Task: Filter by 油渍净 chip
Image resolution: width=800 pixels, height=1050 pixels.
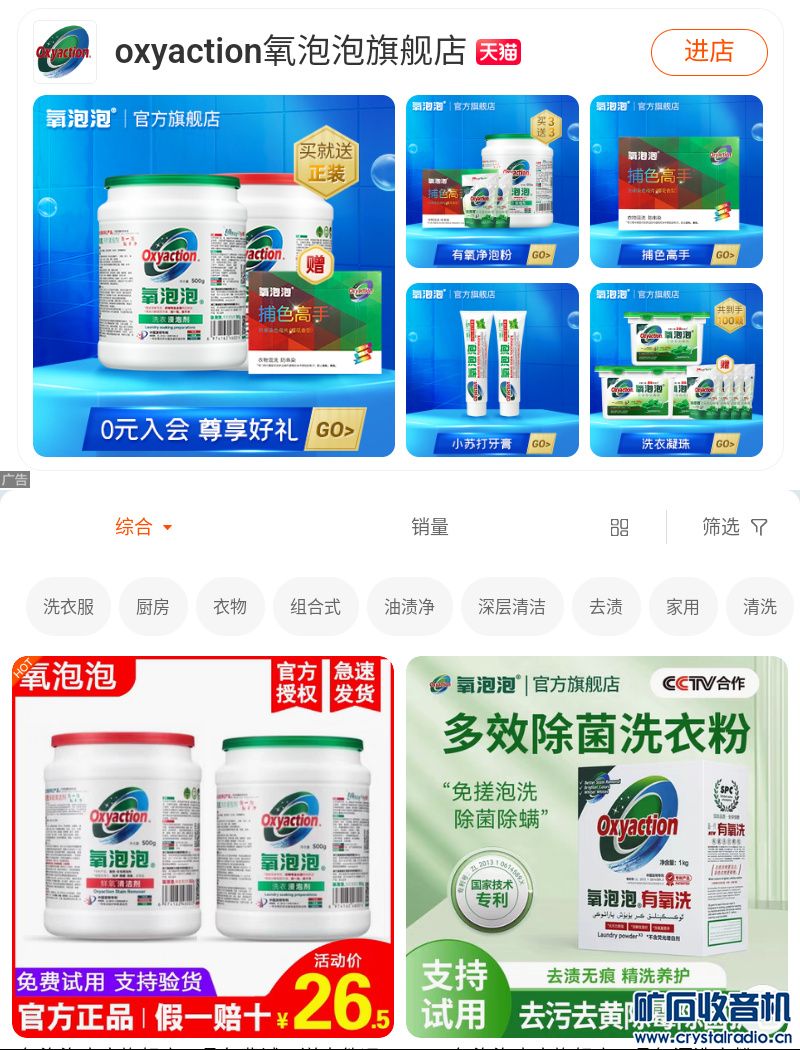Action: pyautogui.click(x=410, y=607)
